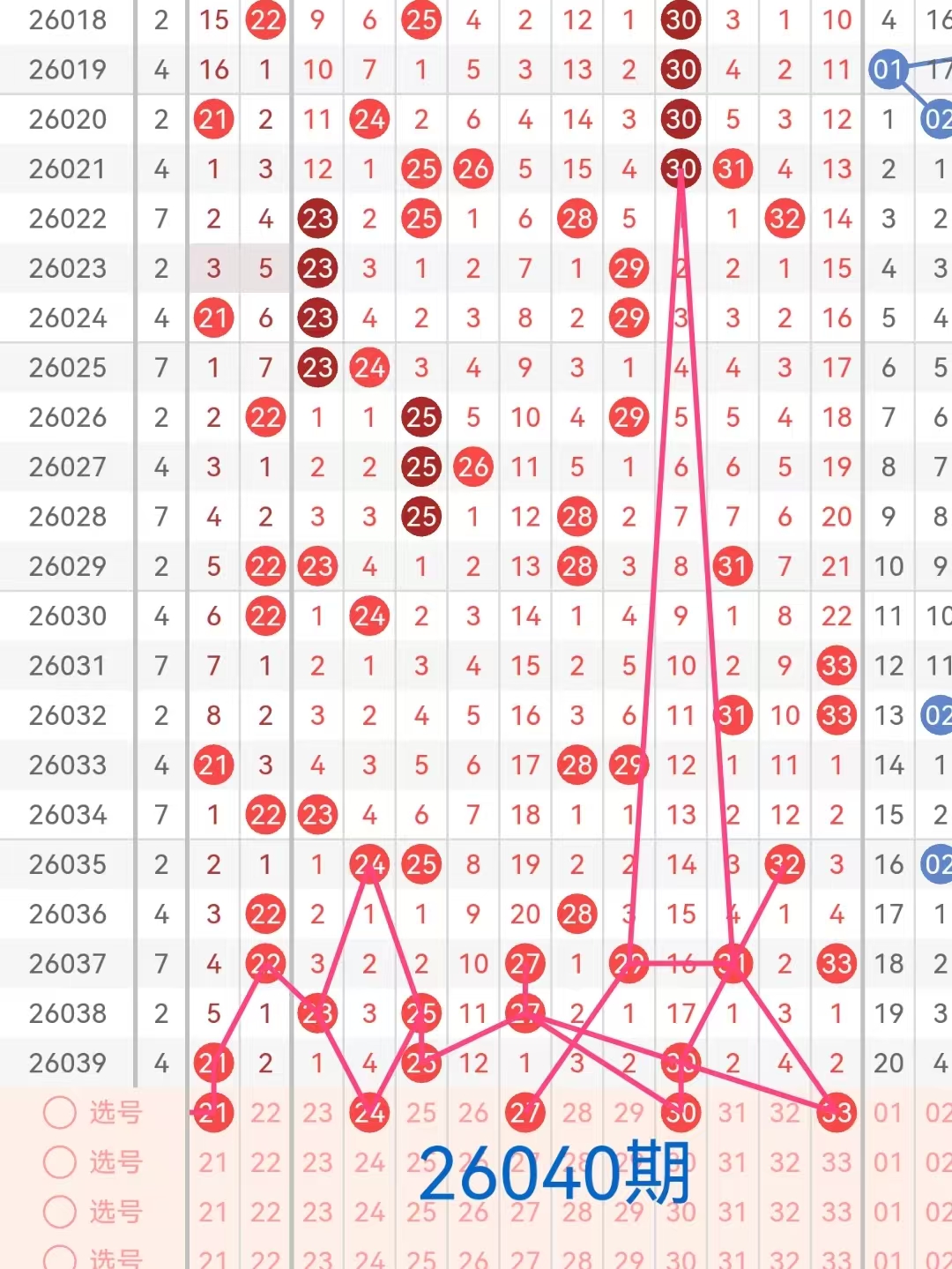Deselect red ball 30 in the top 选号 row

(681, 1113)
